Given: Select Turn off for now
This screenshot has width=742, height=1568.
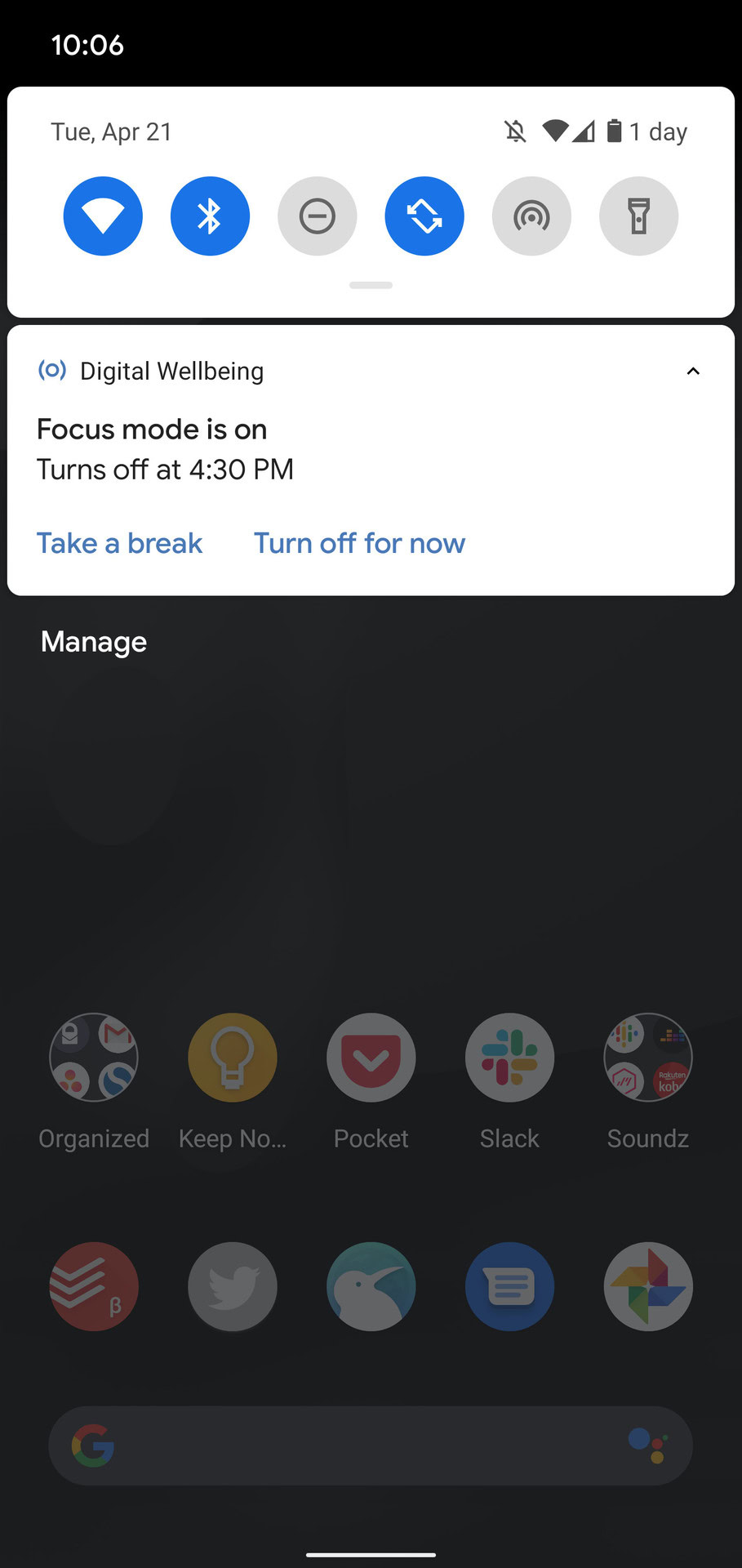Looking at the screenshot, I should point(359,543).
